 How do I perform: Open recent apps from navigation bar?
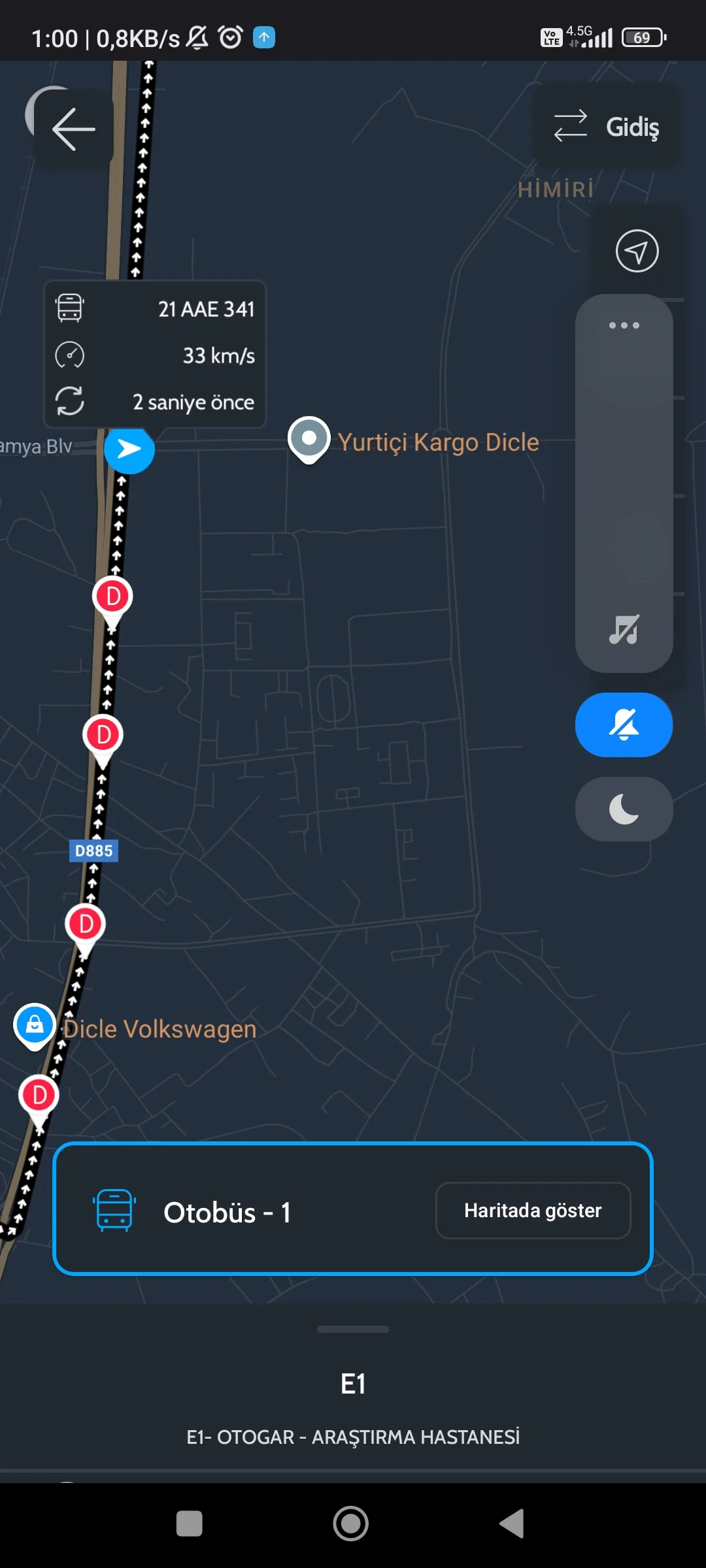[x=190, y=1524]
